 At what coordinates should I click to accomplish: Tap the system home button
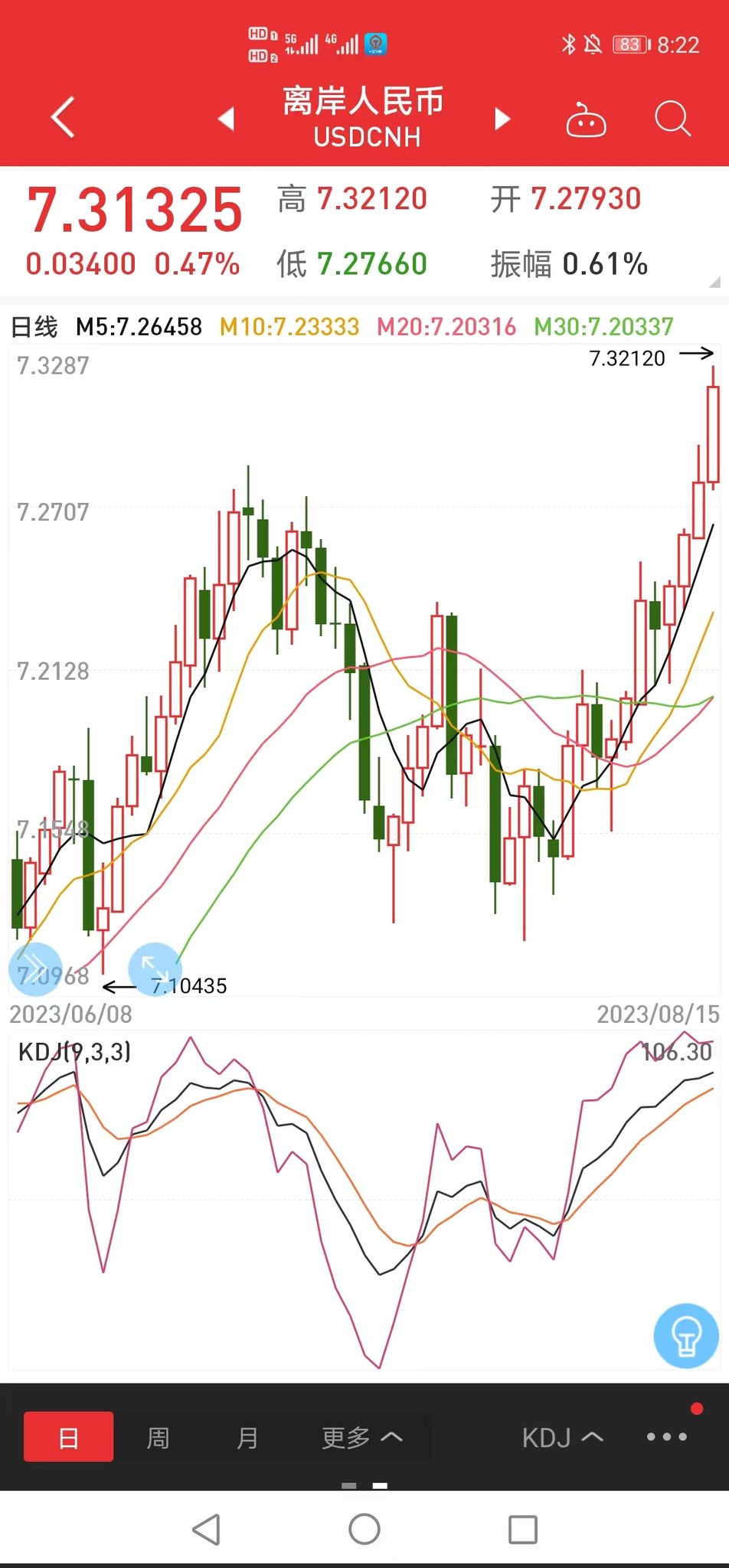364,1529
